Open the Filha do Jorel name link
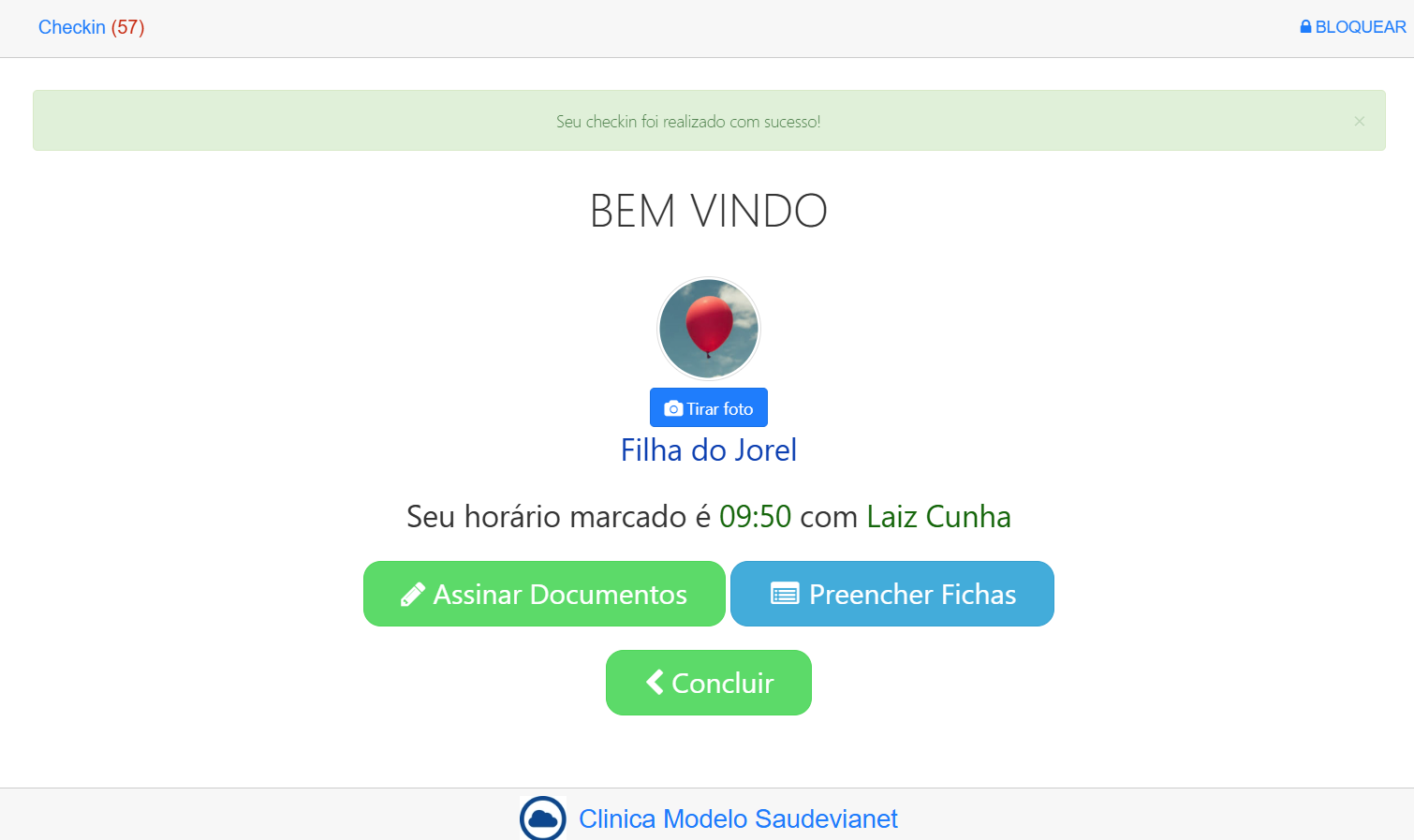Image resolution: width=1414 pixels, height=840 pixels. coord(709,450)
